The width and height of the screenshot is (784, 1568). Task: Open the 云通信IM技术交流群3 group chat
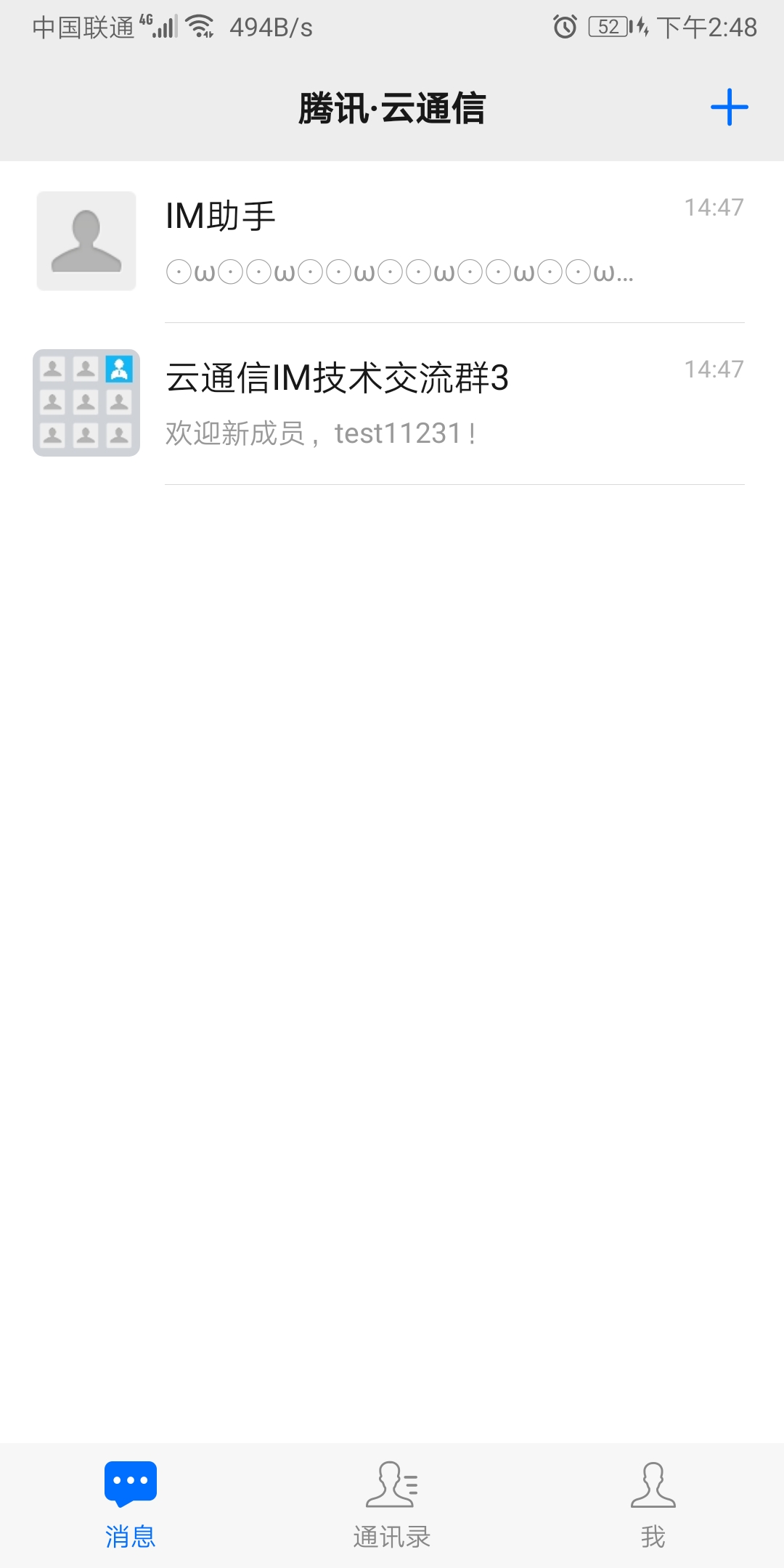[392, 404]
